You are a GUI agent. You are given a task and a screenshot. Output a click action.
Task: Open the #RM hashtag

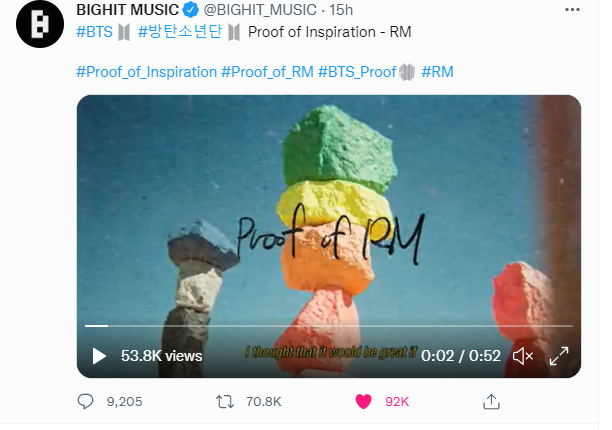tap(440, 72)
